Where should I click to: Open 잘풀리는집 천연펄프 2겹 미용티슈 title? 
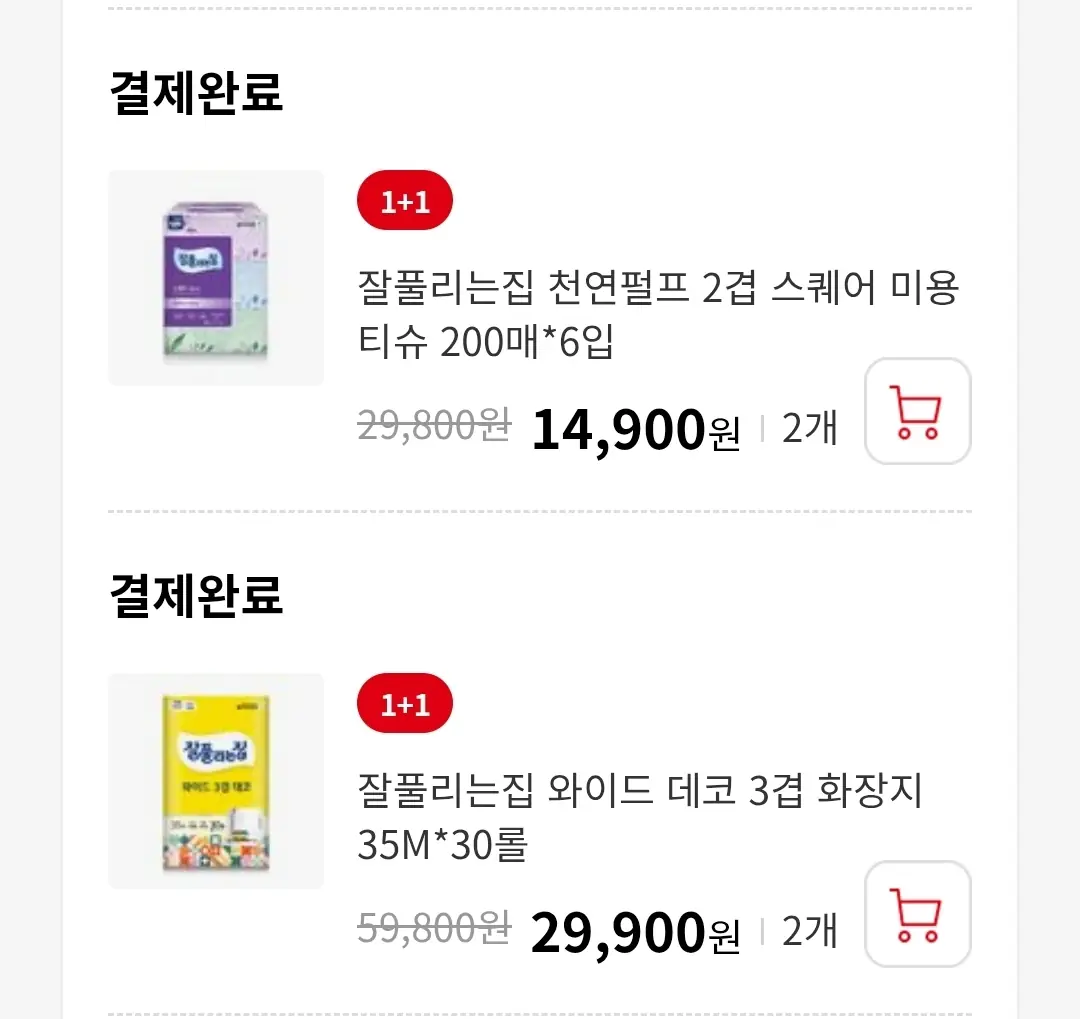pos(657,315)
